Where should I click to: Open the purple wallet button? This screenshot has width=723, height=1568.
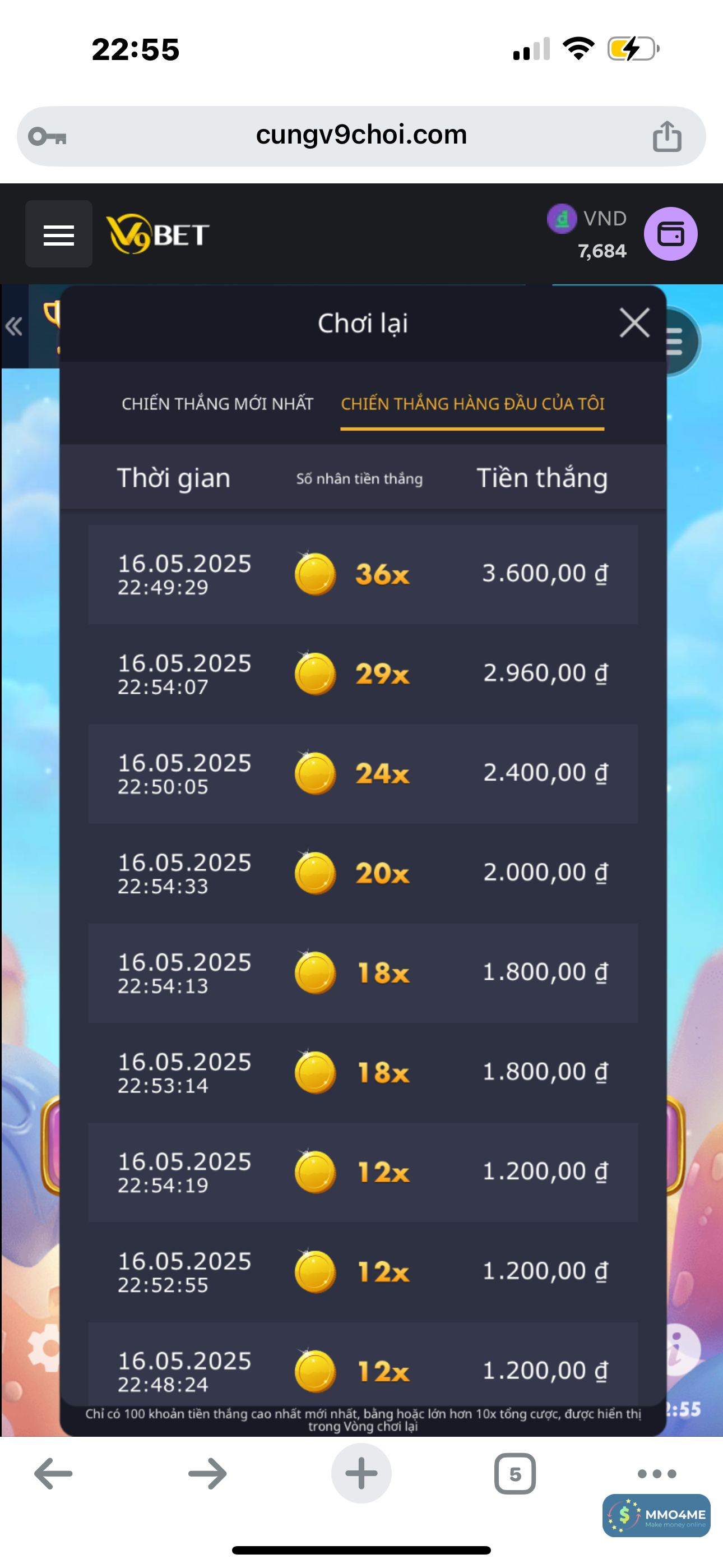click(x=670, y=234)
